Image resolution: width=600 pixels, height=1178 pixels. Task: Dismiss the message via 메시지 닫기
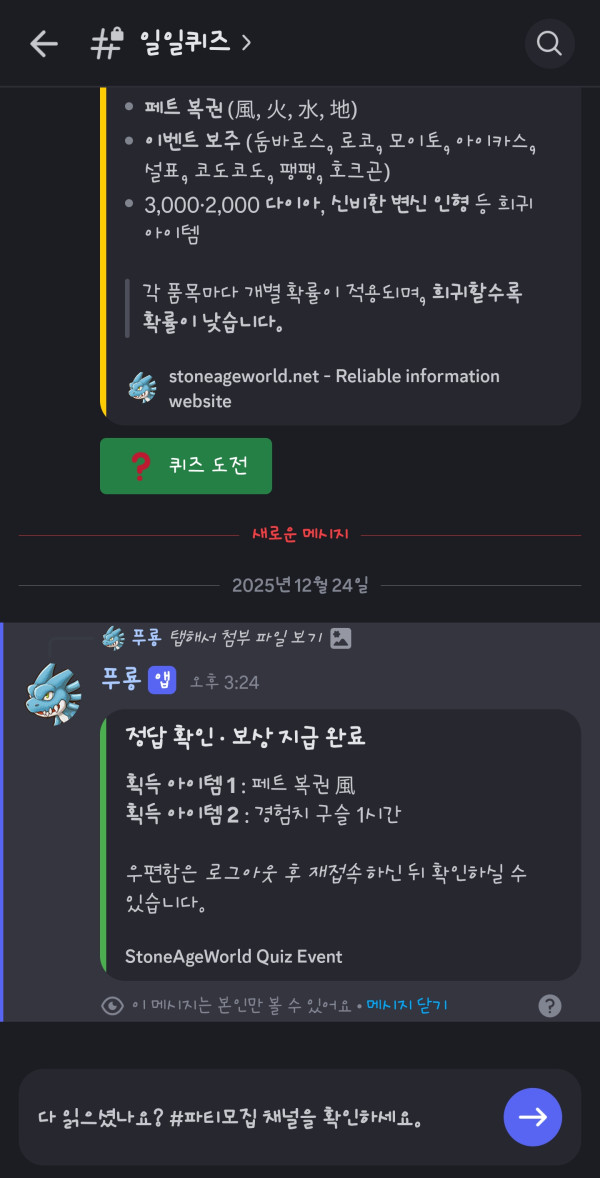(407, 1005)
